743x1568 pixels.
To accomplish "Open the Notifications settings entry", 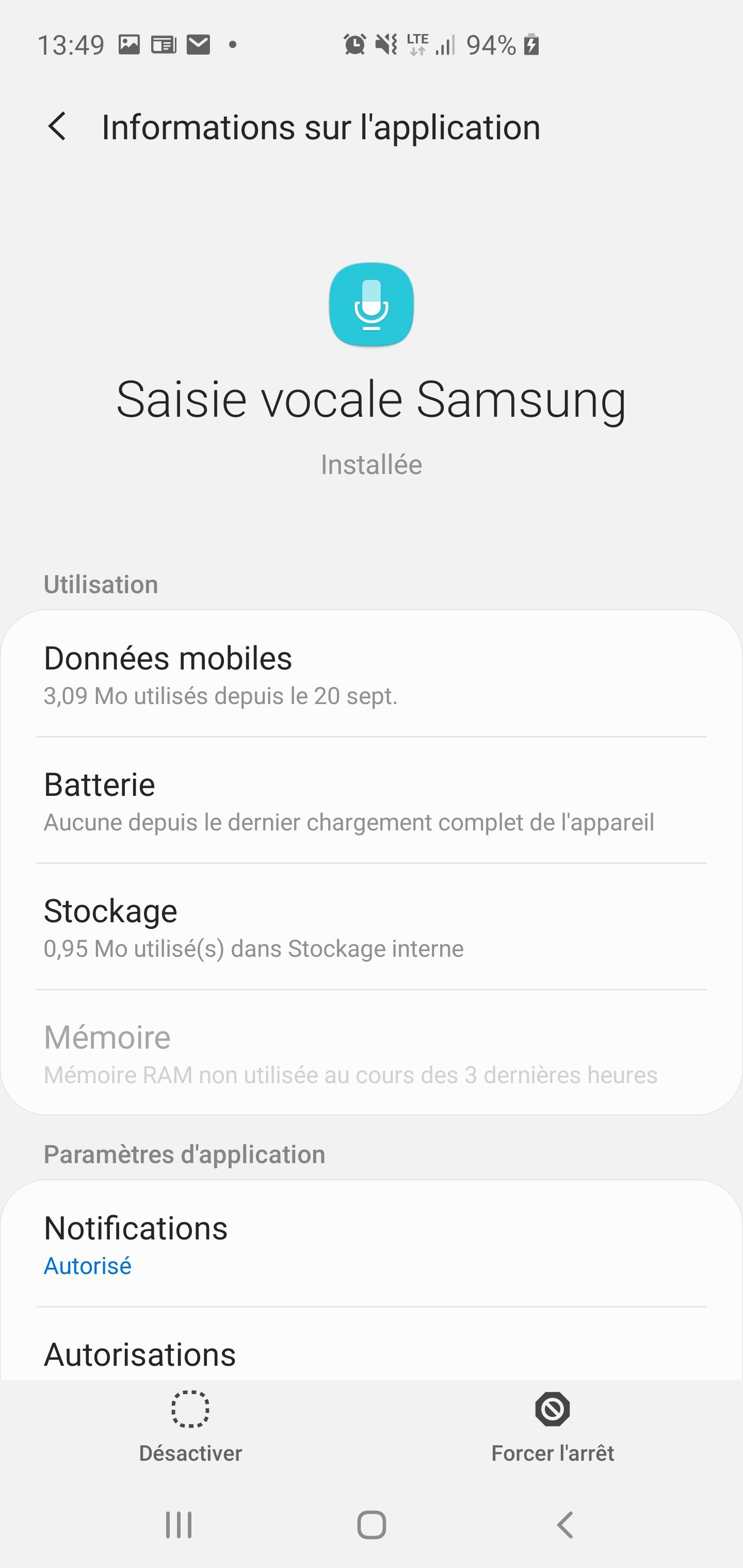I will point(372,1242).
